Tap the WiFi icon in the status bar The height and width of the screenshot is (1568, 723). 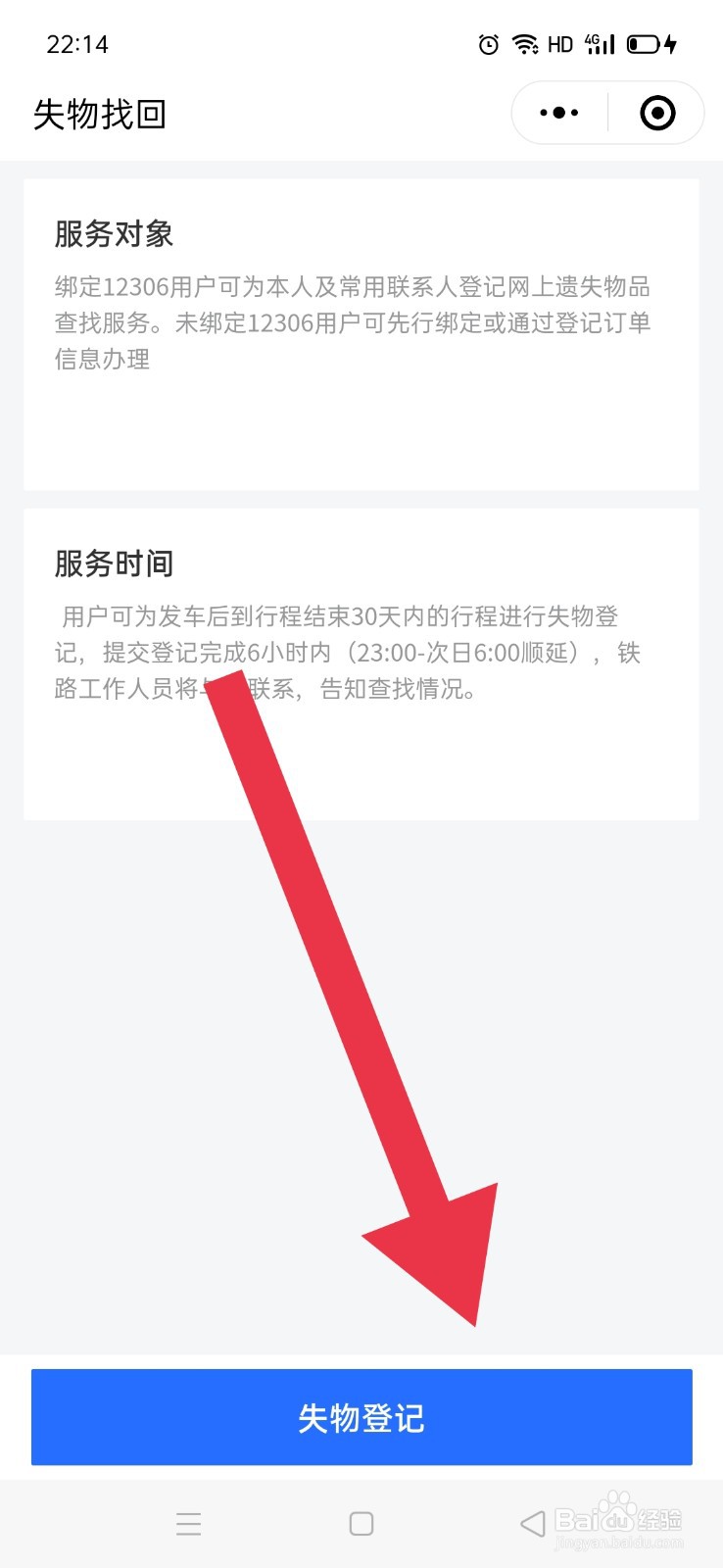pos(526,44)
